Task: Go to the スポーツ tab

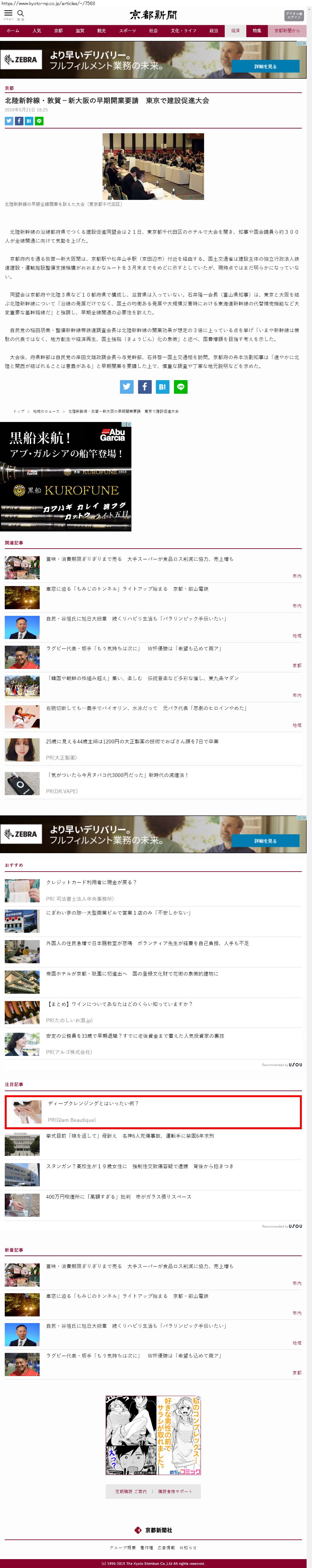Action: pos(127,30)
